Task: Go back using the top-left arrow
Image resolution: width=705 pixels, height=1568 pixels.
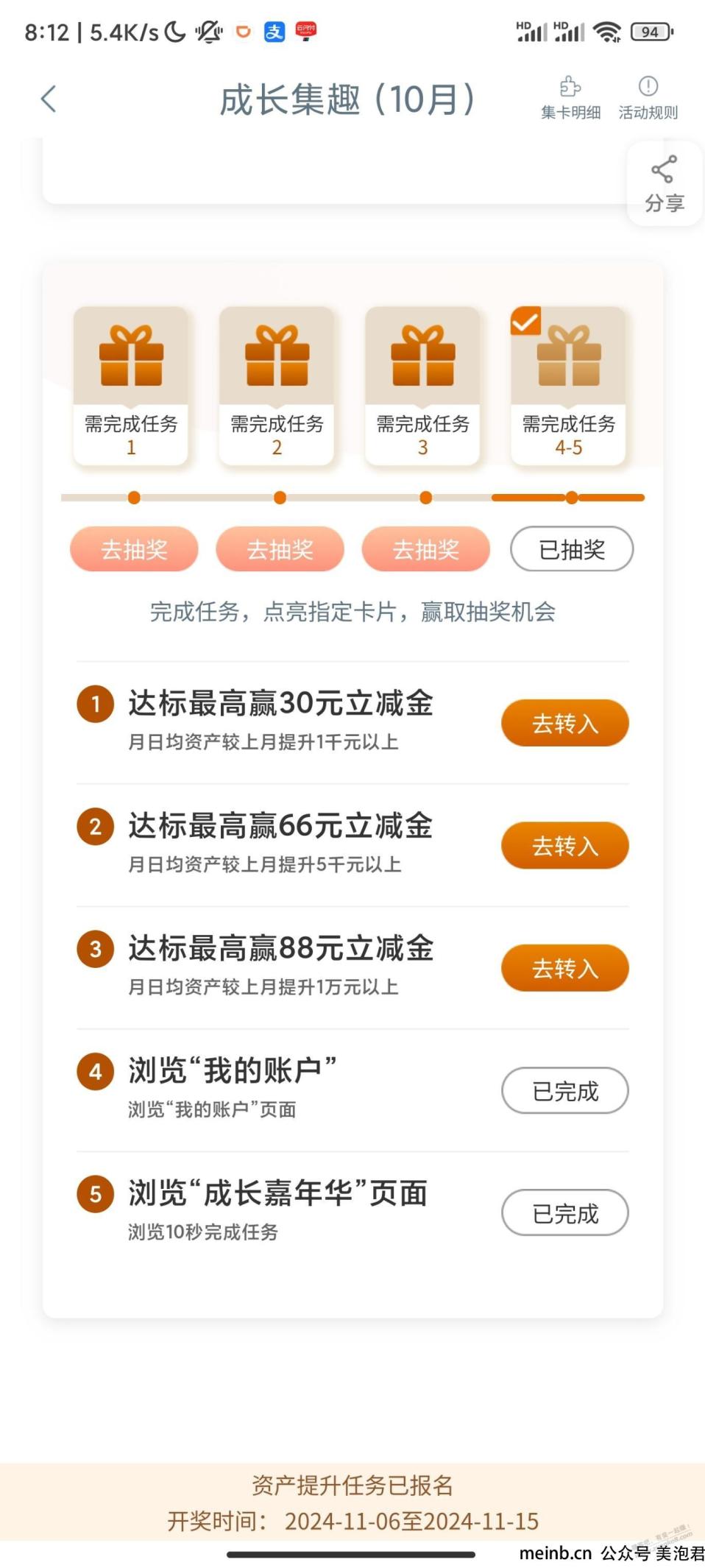Action: [49, 99]
